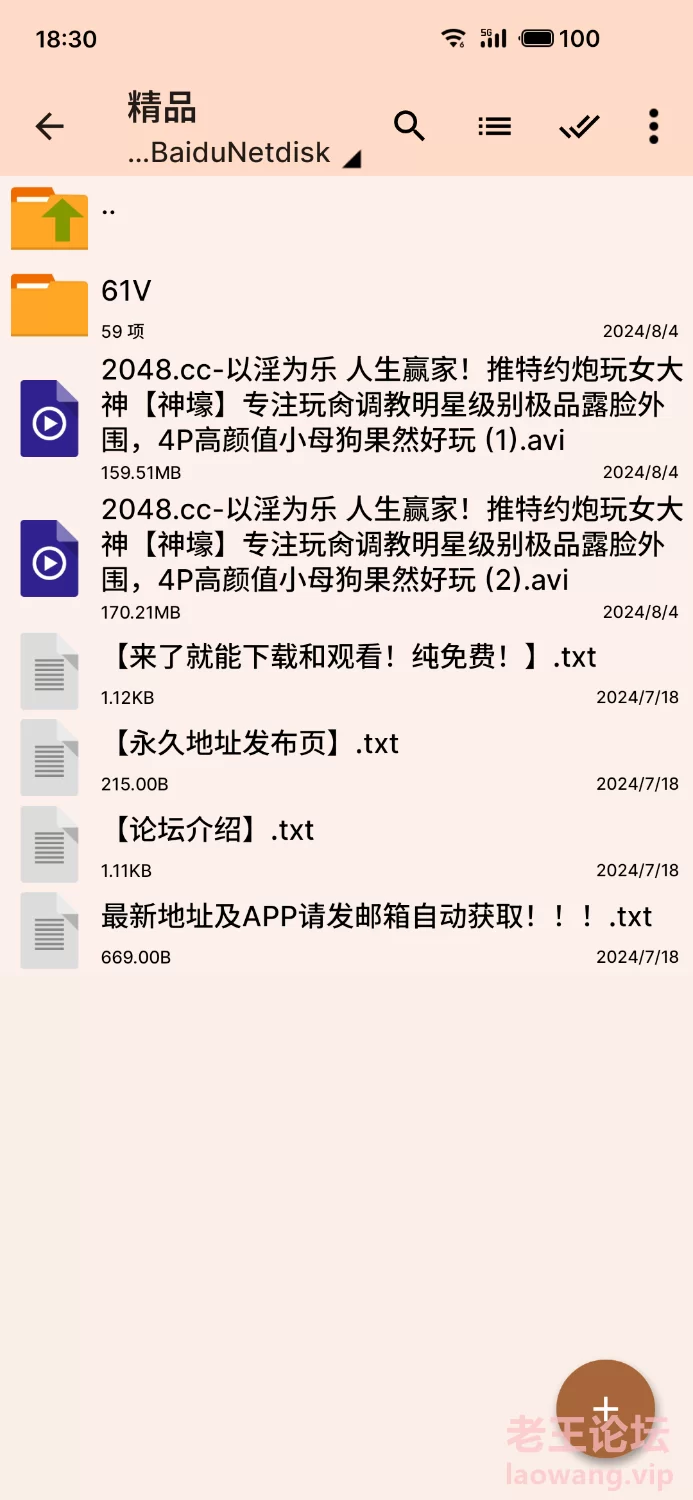Open the 170.21MB avi video file

pos(346,558)
